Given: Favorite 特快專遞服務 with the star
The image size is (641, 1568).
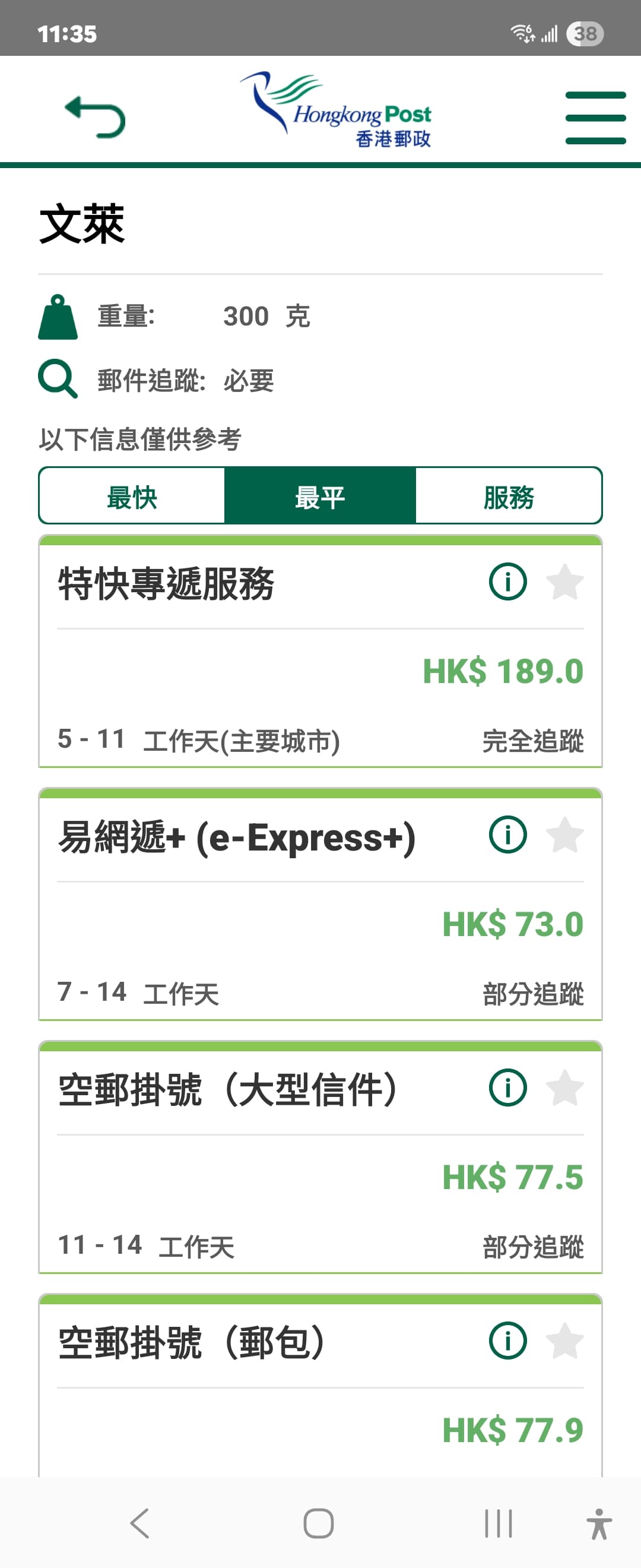Looking at the screenshot, I should [x=564, y=582].
